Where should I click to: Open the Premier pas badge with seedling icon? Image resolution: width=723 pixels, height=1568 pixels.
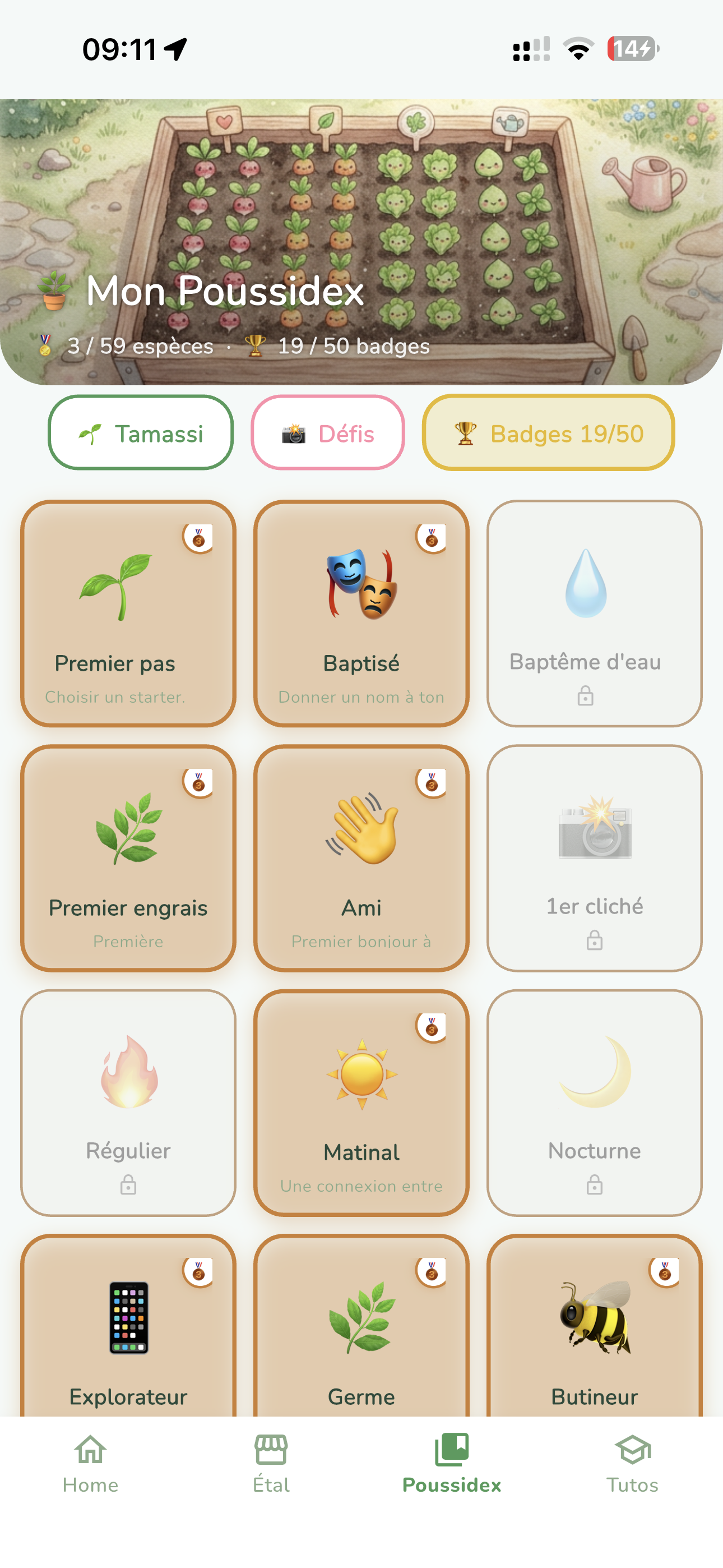point(127,615)
